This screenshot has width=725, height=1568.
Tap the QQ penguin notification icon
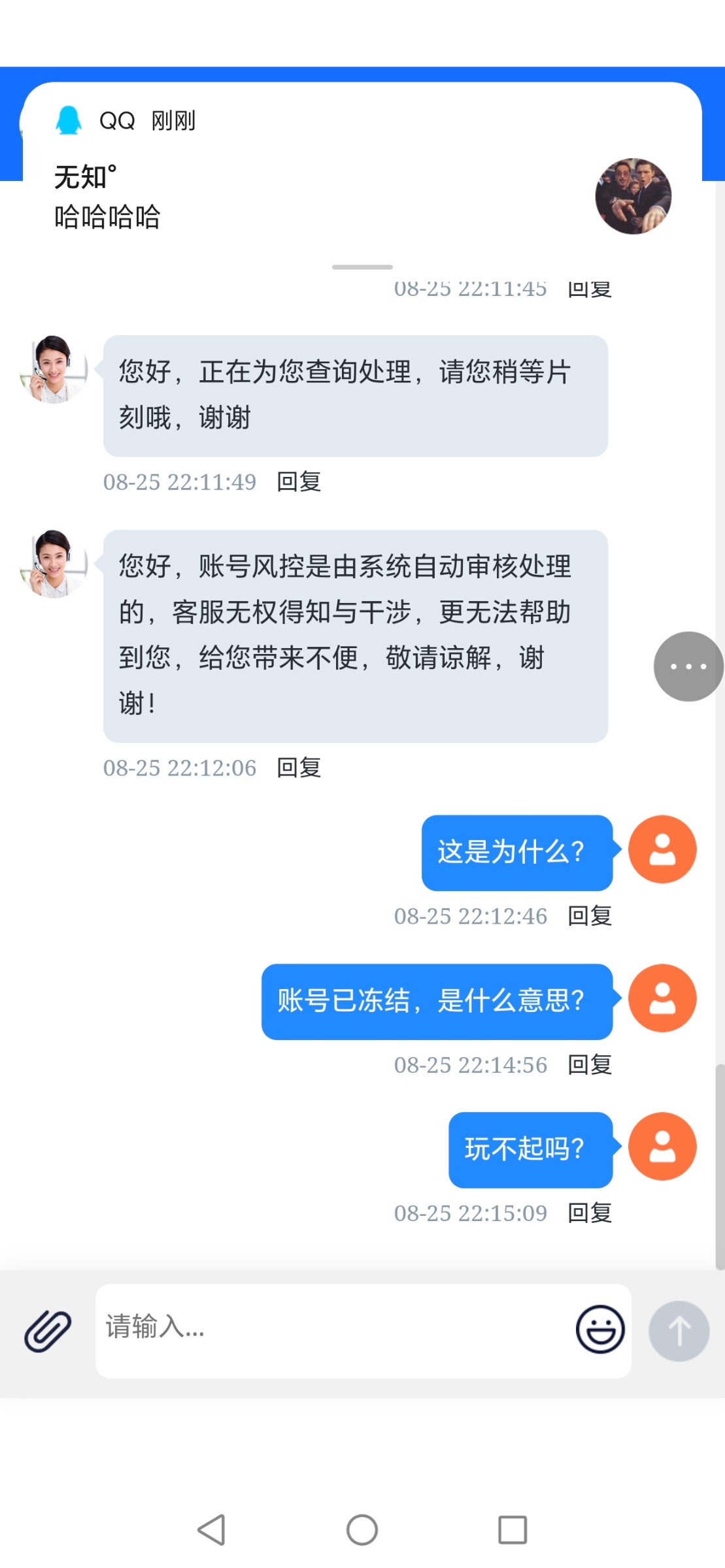pyautogui.click(x=68, y=120)
